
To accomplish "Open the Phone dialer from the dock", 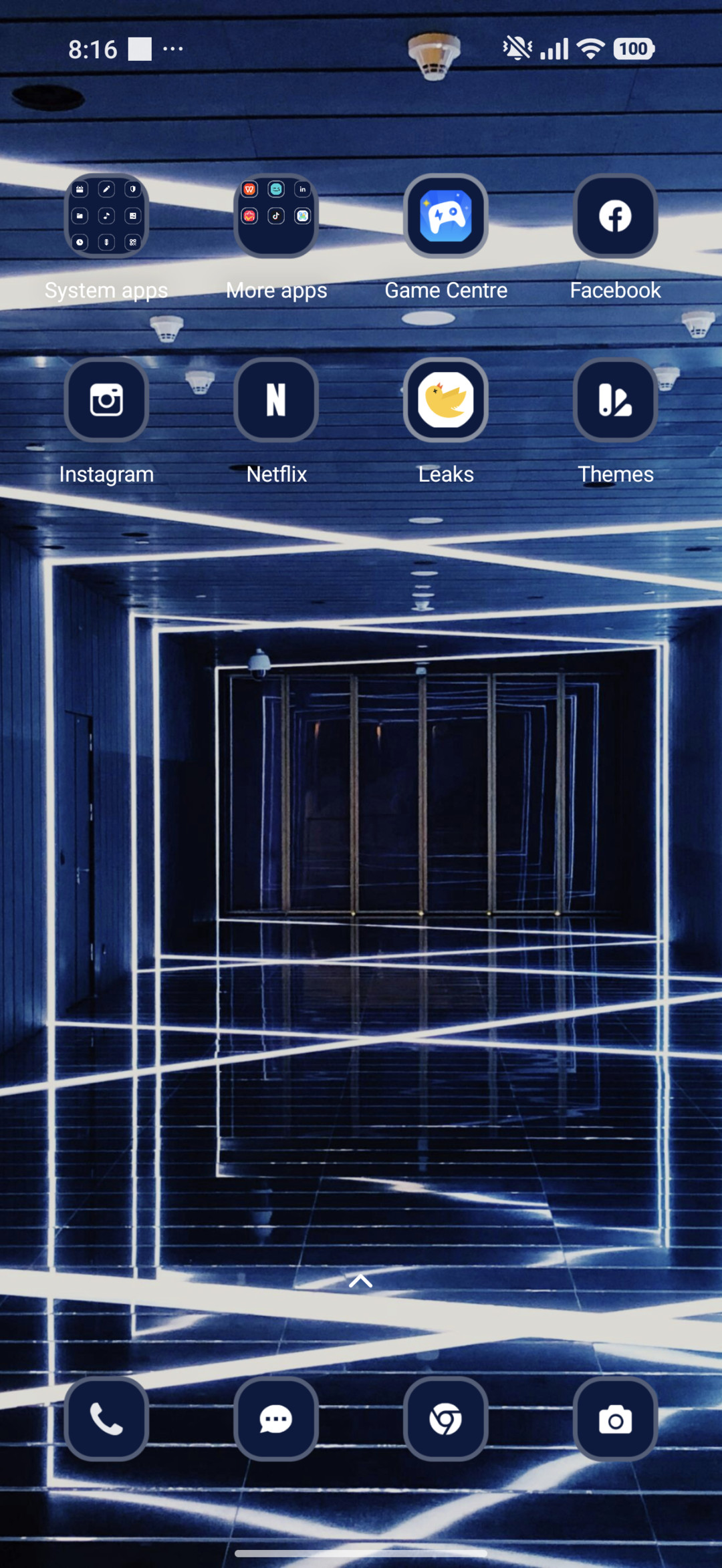I will click(x=106, y=1419).
